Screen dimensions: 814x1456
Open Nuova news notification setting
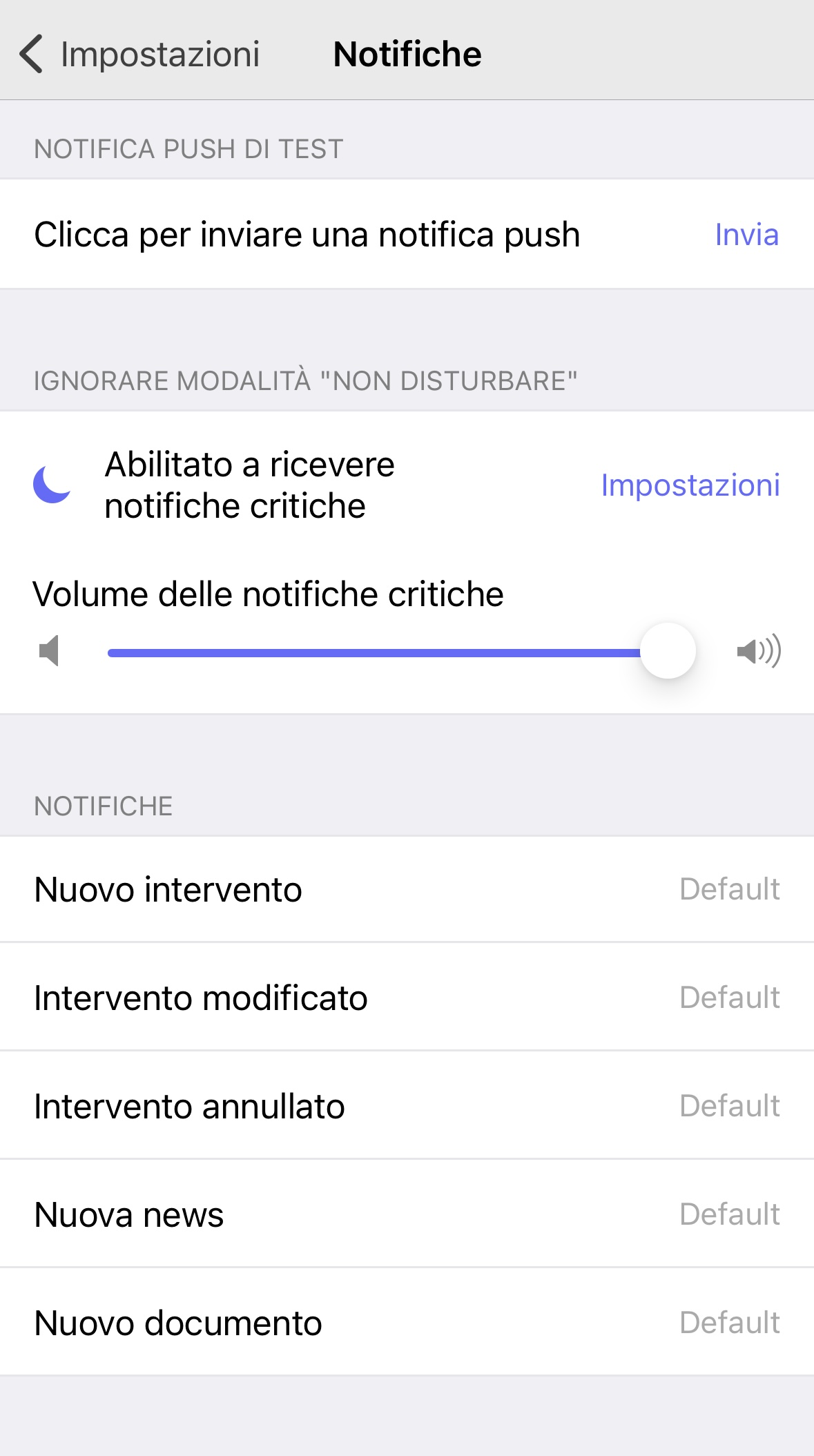coord(407,1214)
